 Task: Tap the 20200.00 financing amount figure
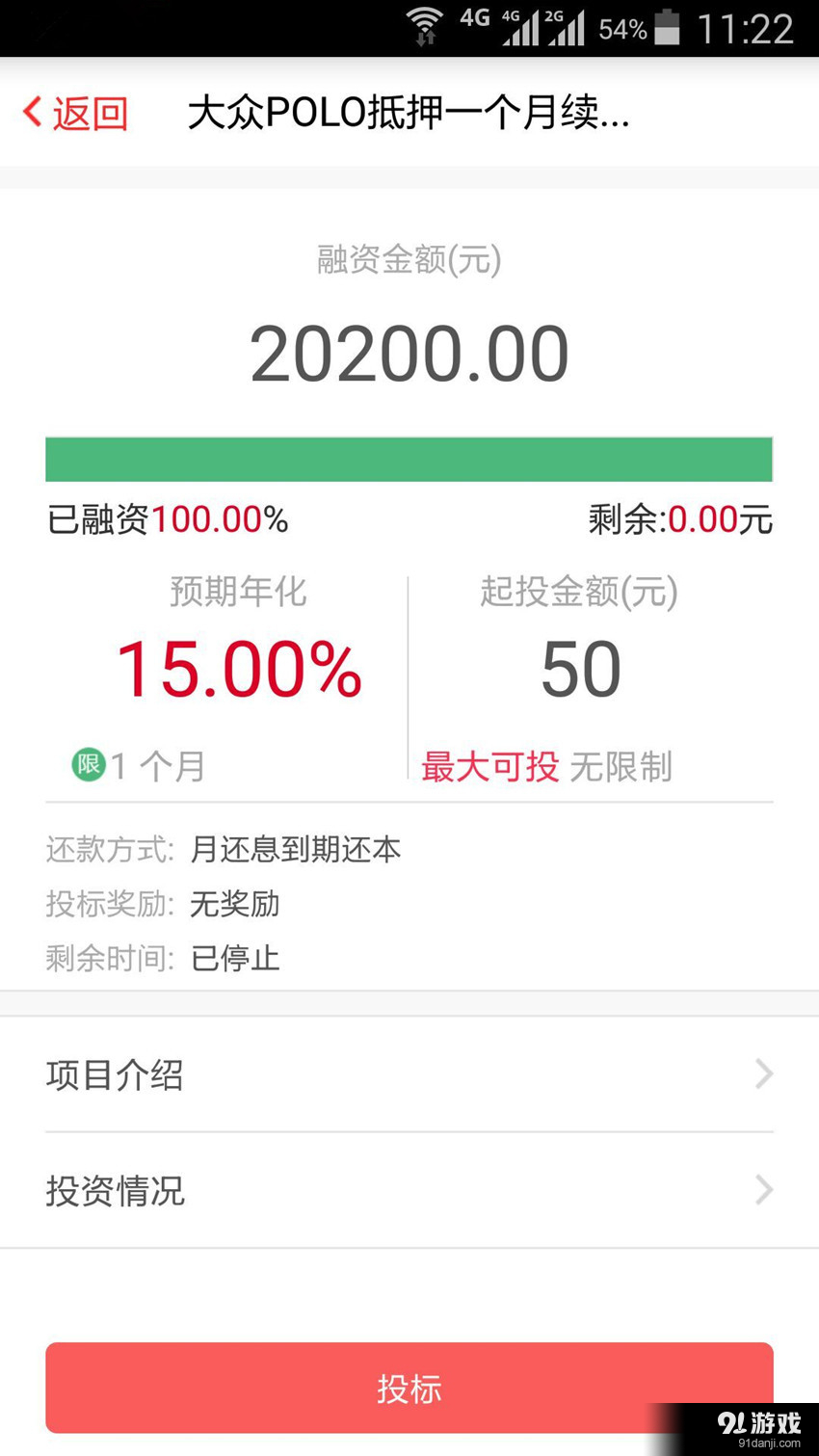[408, 351]
